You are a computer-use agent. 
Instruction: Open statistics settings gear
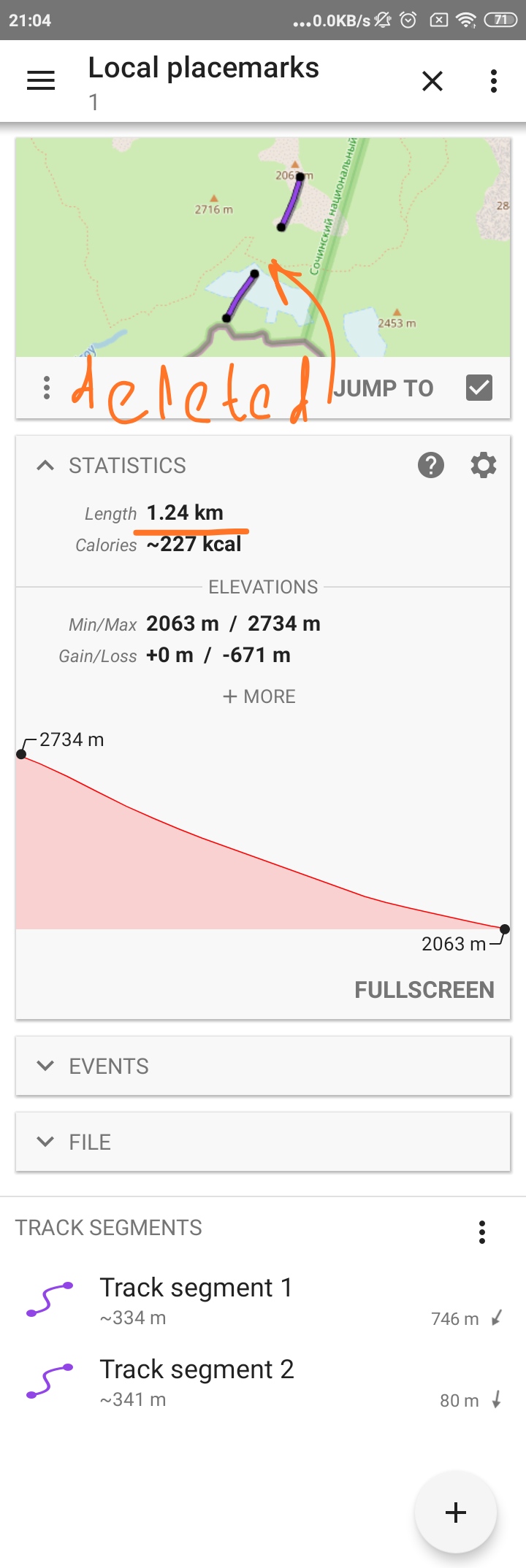point(484,465)
